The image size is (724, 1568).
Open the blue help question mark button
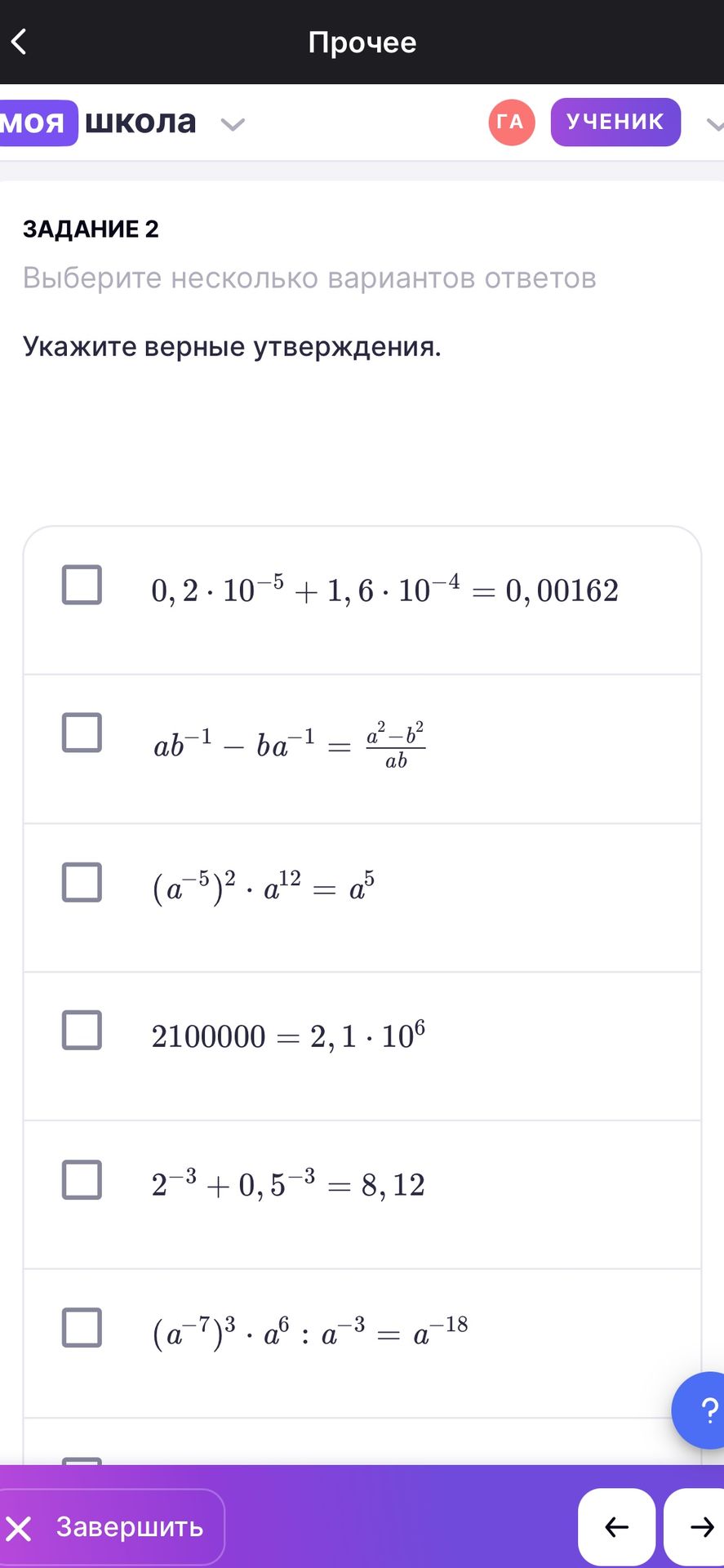pos(700,1410)
